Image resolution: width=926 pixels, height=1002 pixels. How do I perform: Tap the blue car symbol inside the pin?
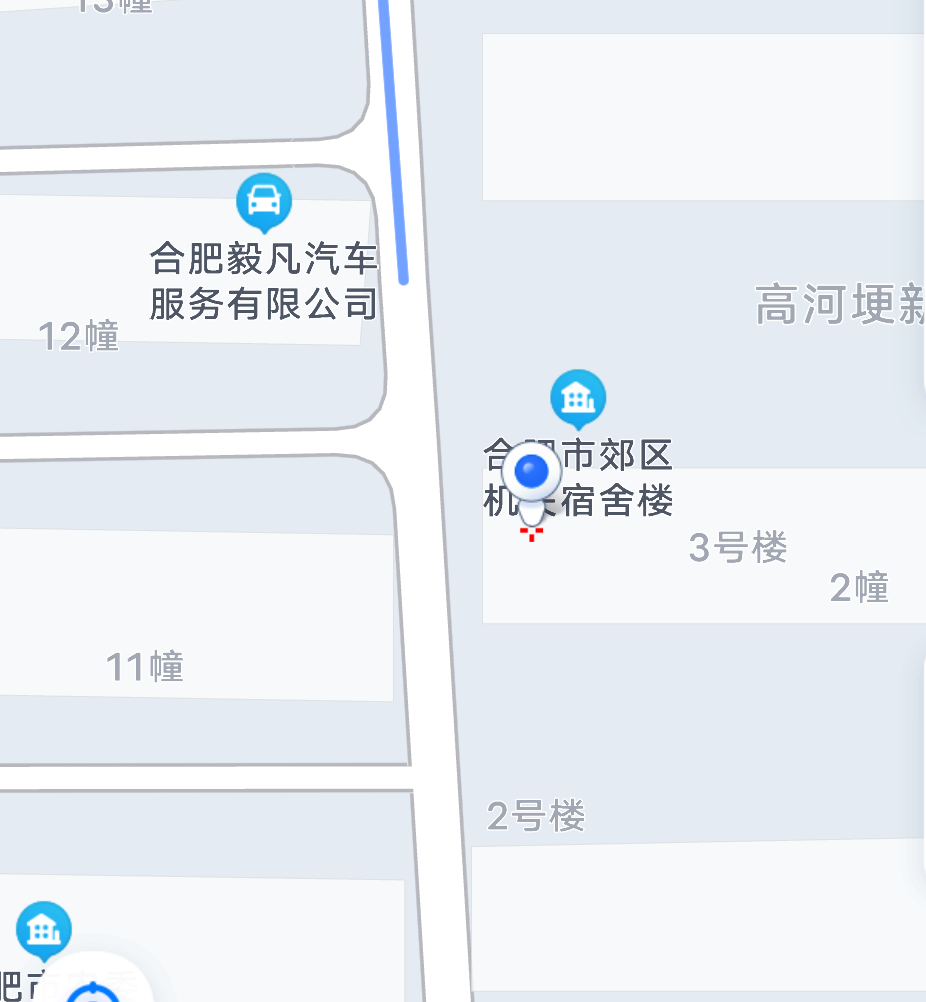click(264, 201)
